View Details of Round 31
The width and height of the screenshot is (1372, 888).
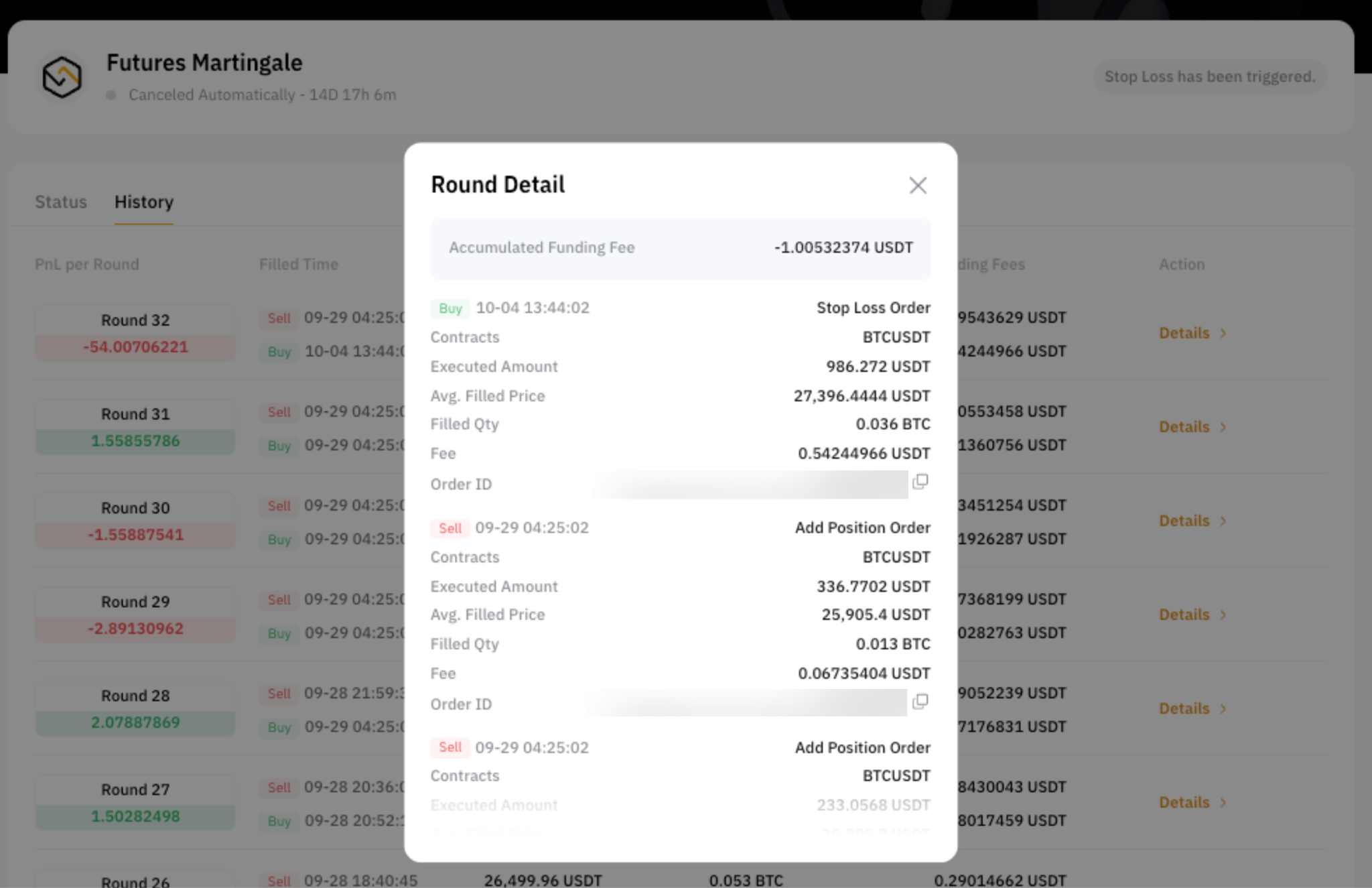pyautogui.click(x=1192, y=427)
